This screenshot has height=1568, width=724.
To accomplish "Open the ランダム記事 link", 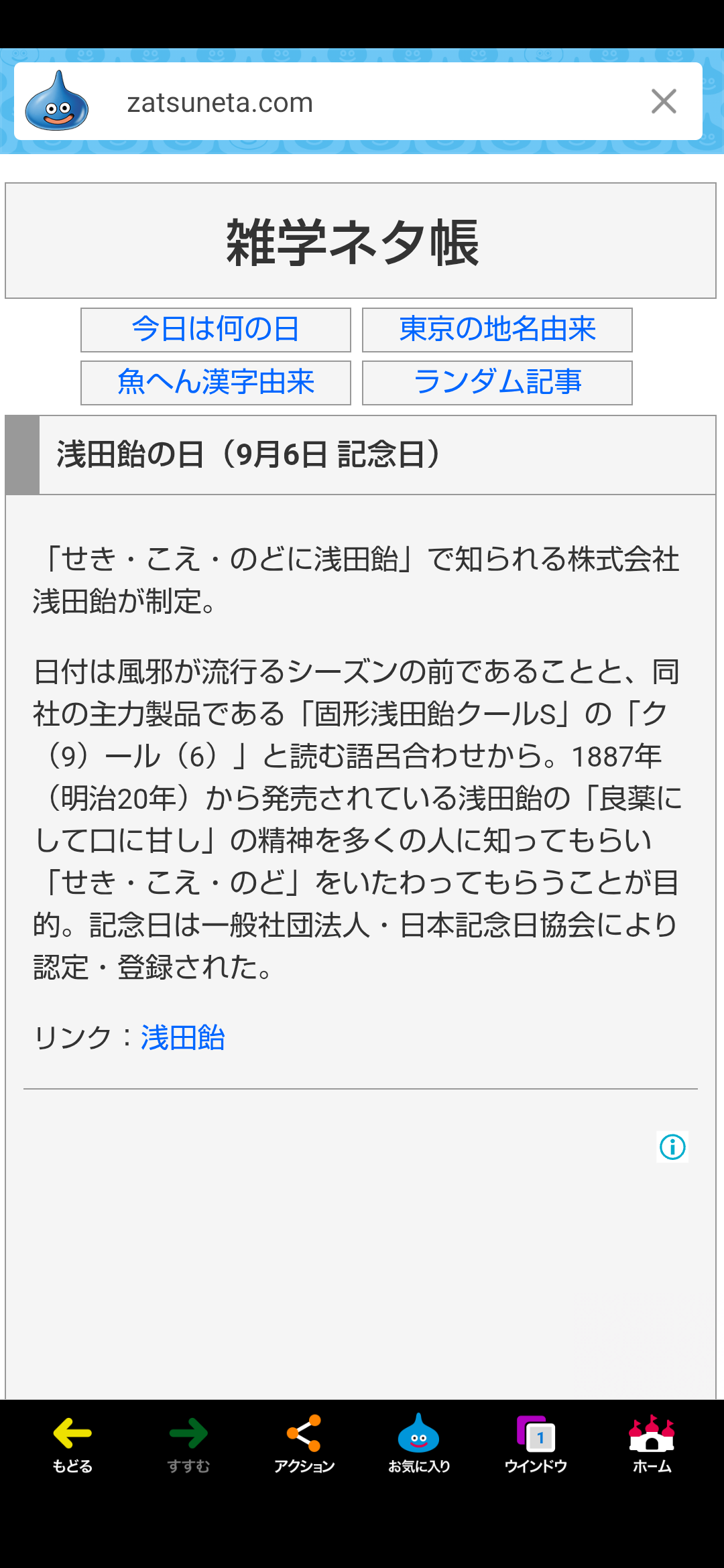I will 497,383.
